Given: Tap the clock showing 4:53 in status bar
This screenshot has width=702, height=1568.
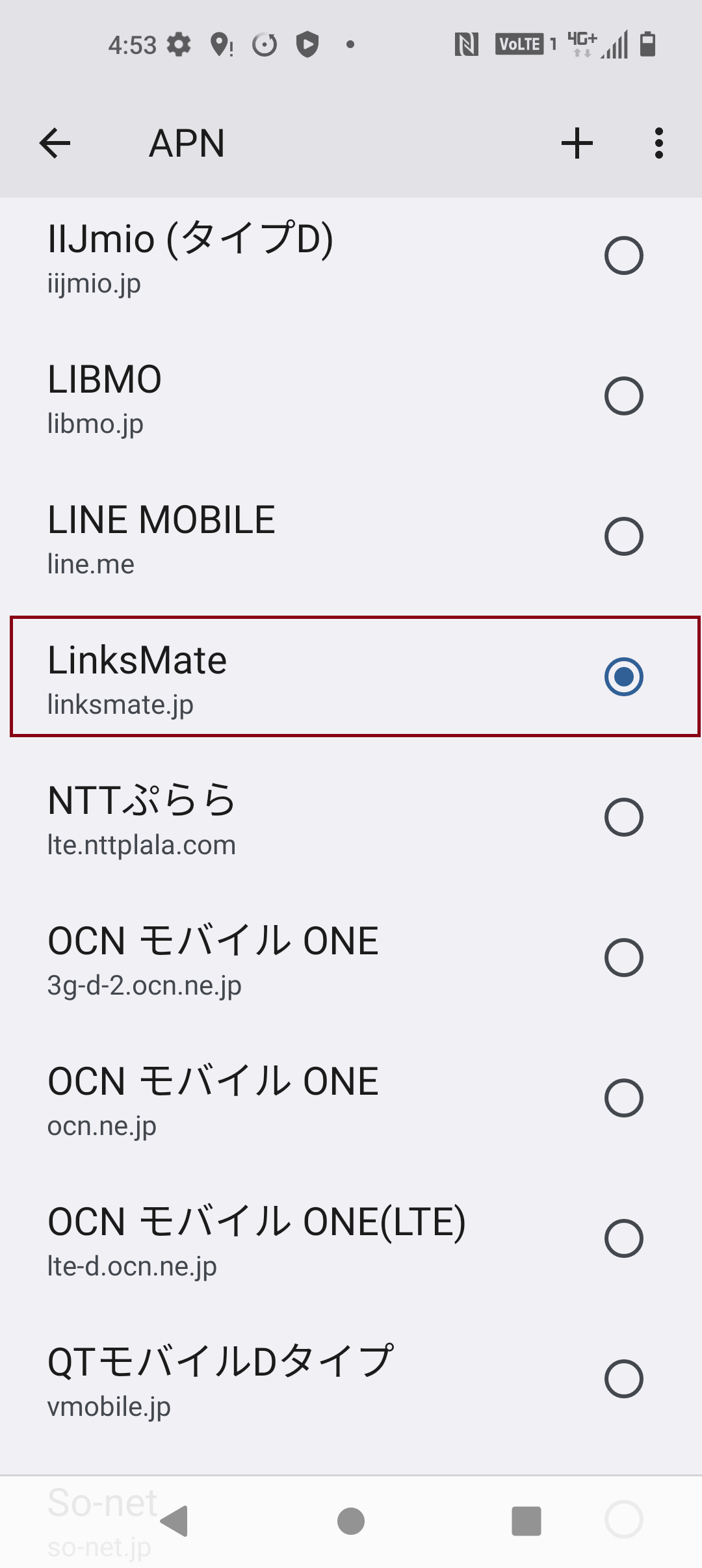Looking at the screenshot, I should (132, 44).
